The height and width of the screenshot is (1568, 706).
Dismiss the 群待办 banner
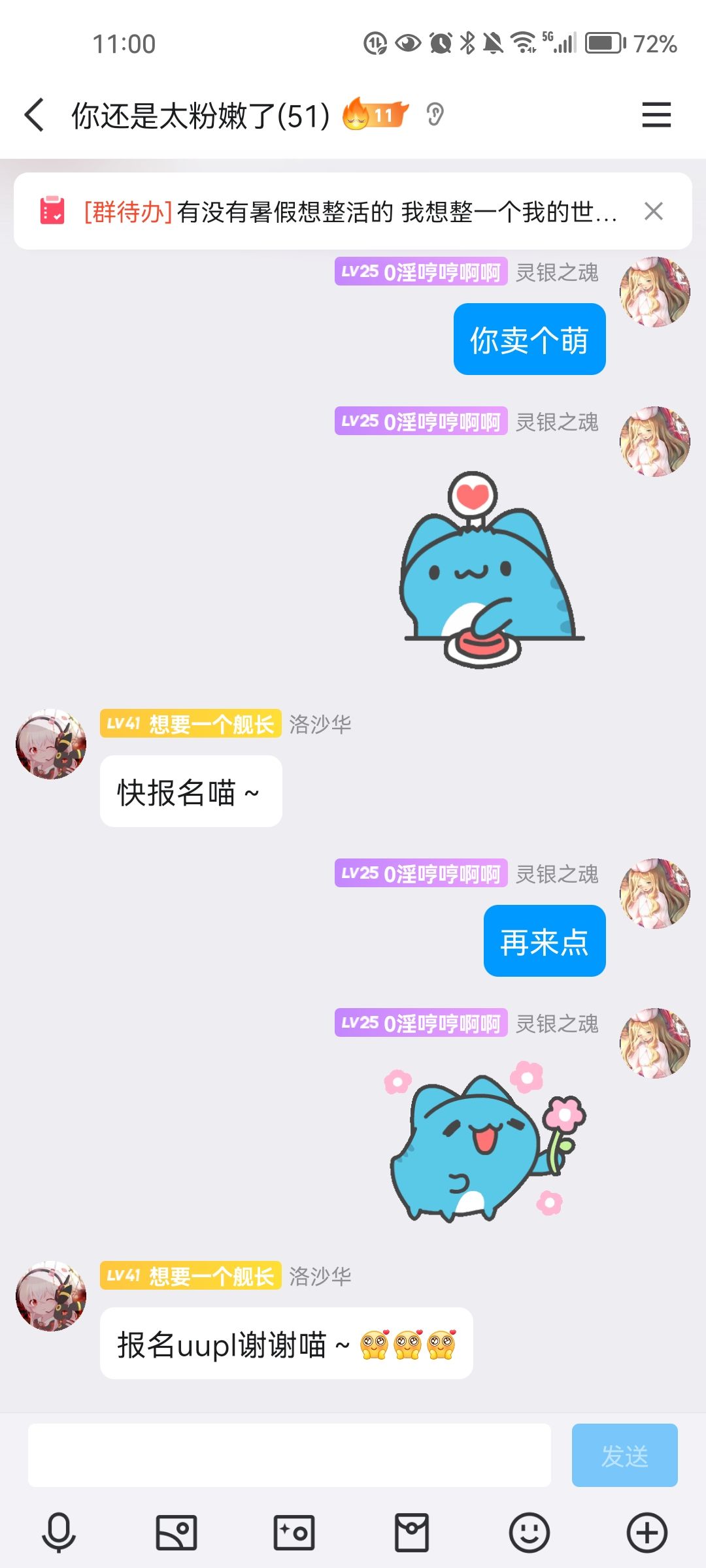click(x=653, y=212)
